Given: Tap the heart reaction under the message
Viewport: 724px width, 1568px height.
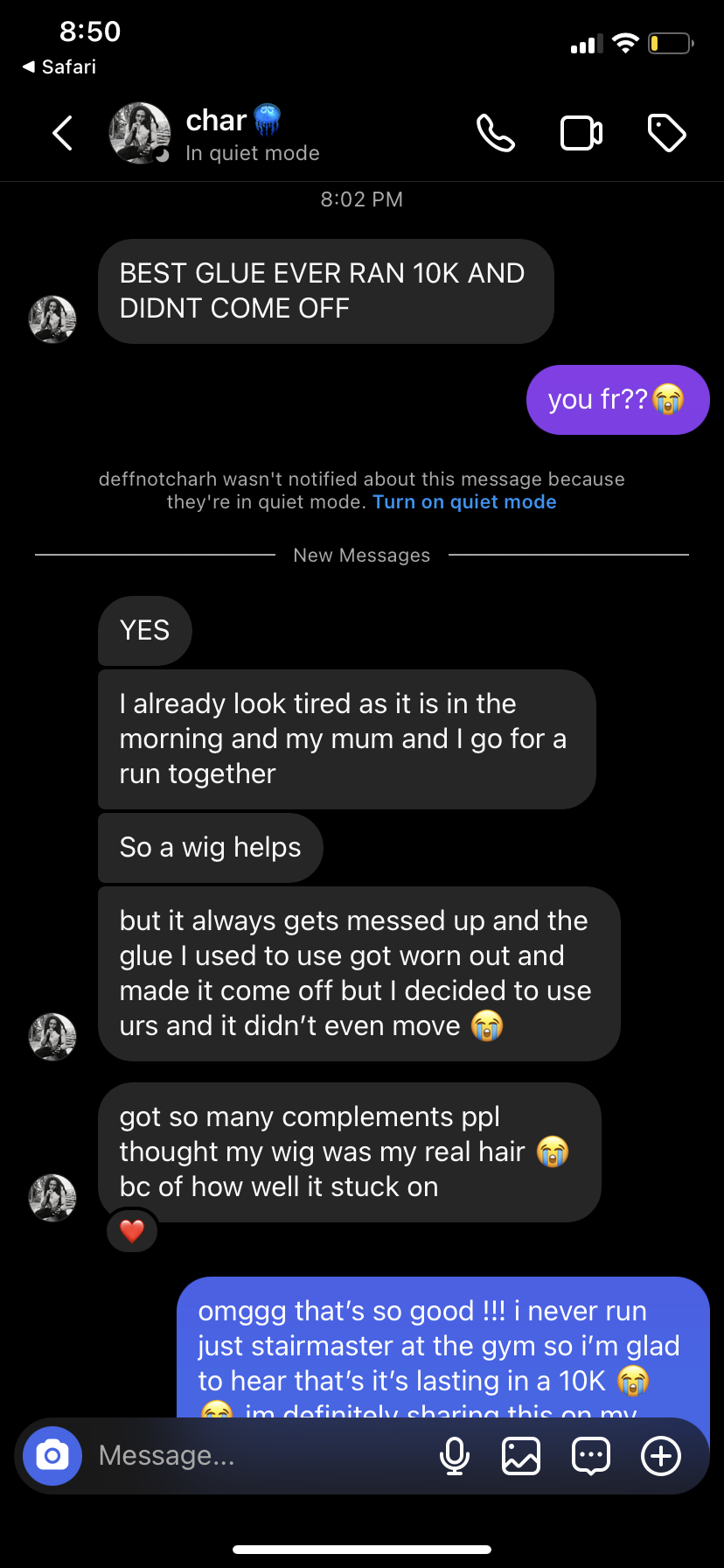Looking at the screenshot, I should click(132, 1231).
